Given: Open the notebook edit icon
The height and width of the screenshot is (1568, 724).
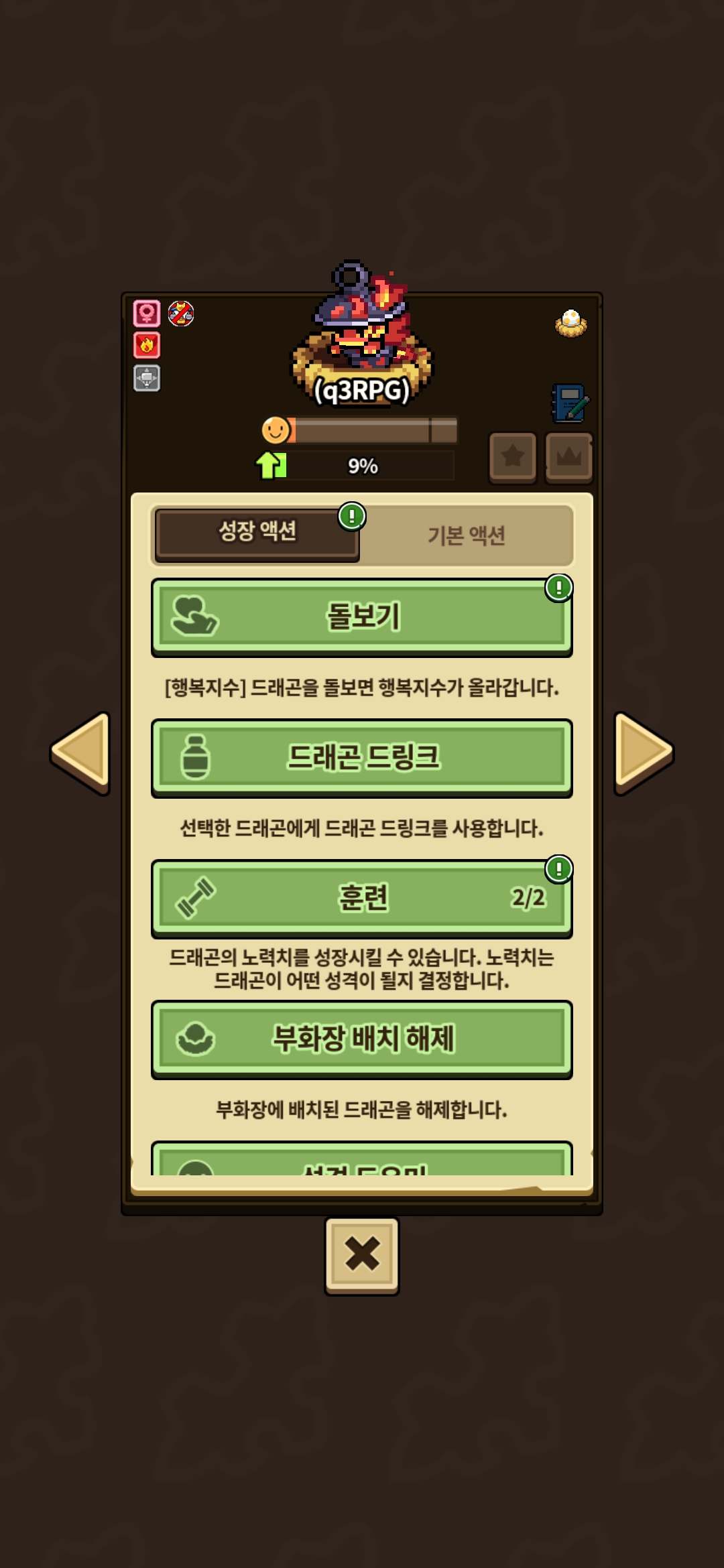Looking at the screenshot, I should pyautogui.click(x=570, y=403).
